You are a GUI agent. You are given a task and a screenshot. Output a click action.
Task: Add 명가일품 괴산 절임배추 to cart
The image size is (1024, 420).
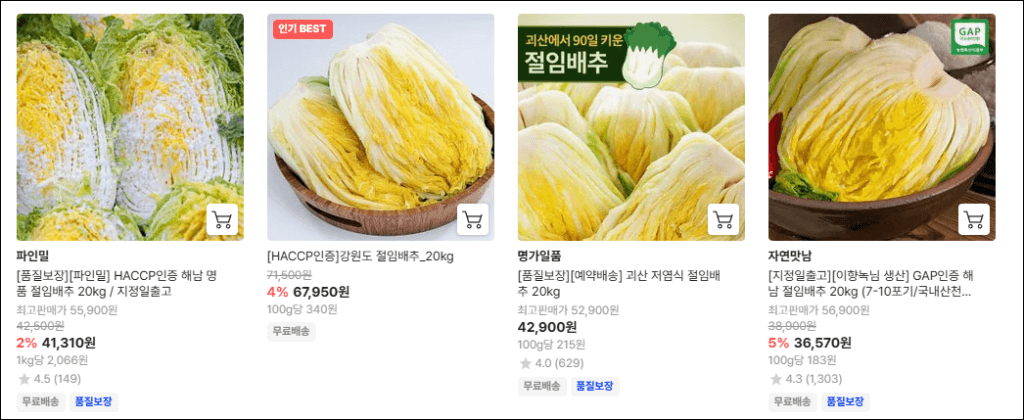coord(723,220)
